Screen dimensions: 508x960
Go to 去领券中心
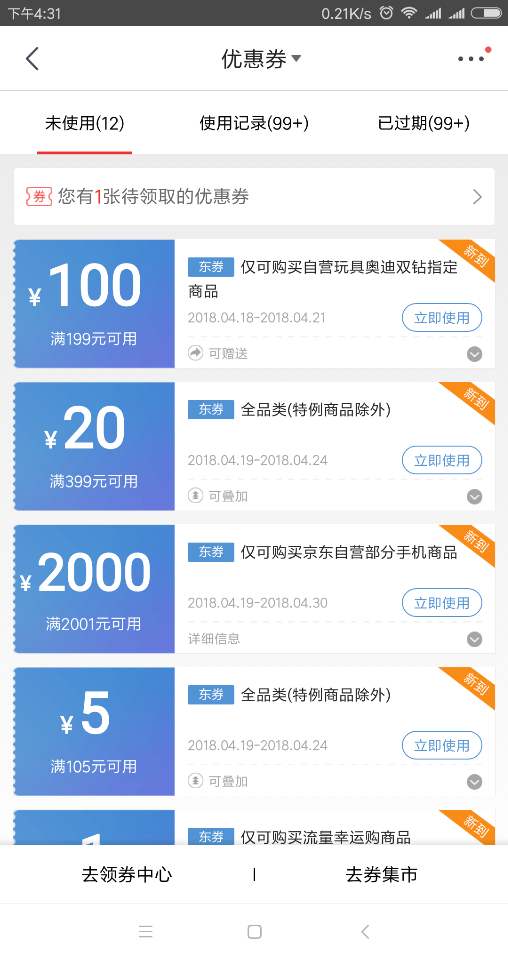tap(127, 874)
